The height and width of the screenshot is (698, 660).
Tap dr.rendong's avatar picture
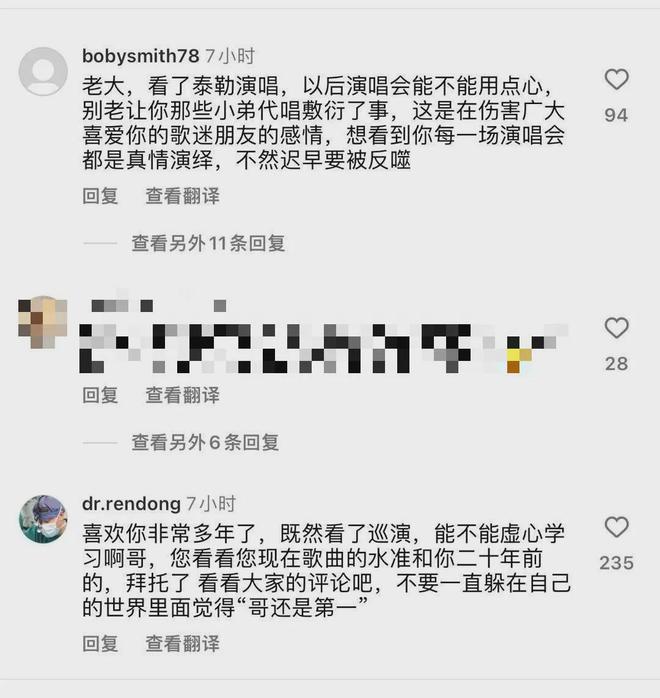(x=43, y=518)
